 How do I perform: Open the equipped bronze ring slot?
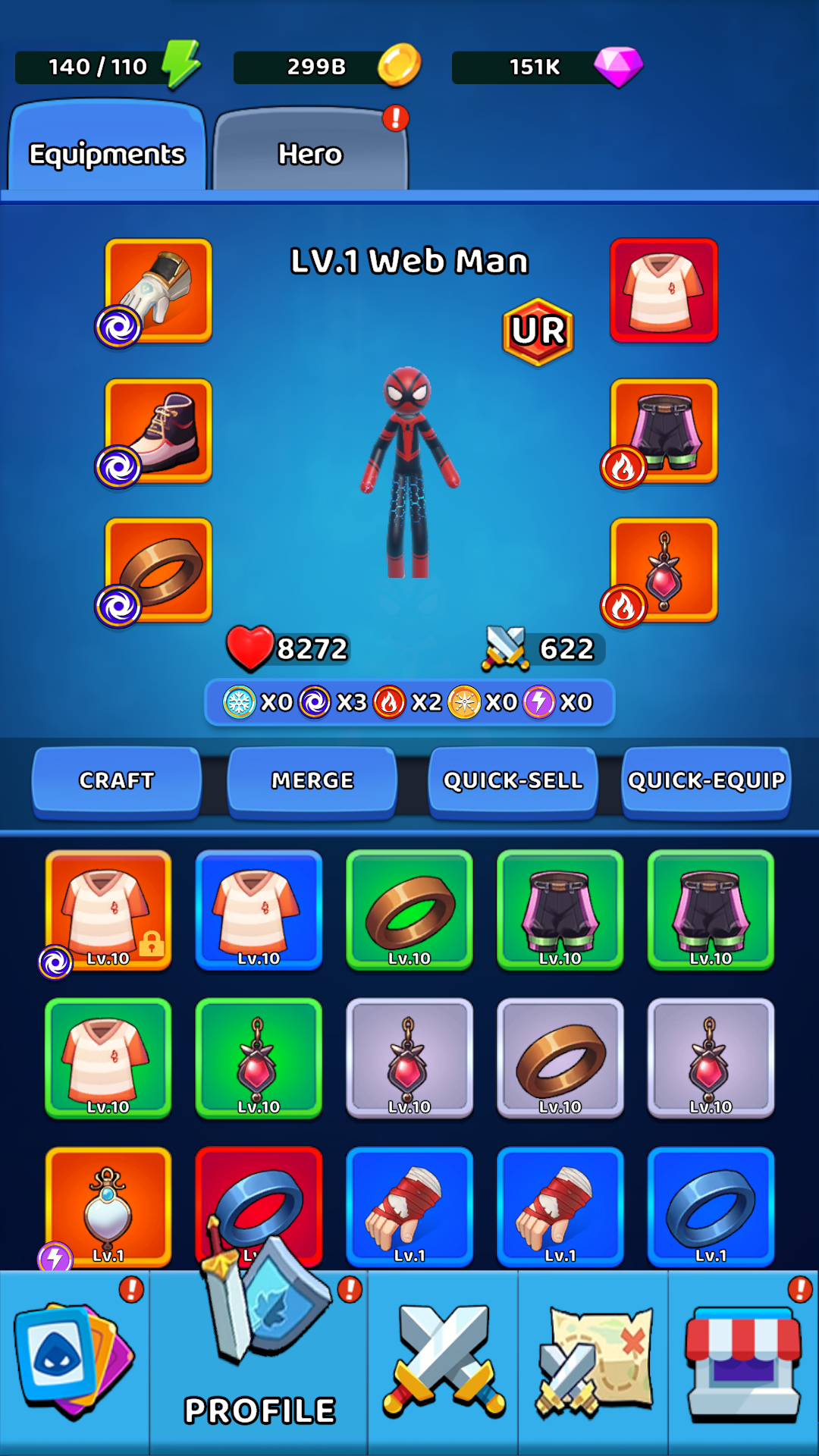click(x=158, y=570)
